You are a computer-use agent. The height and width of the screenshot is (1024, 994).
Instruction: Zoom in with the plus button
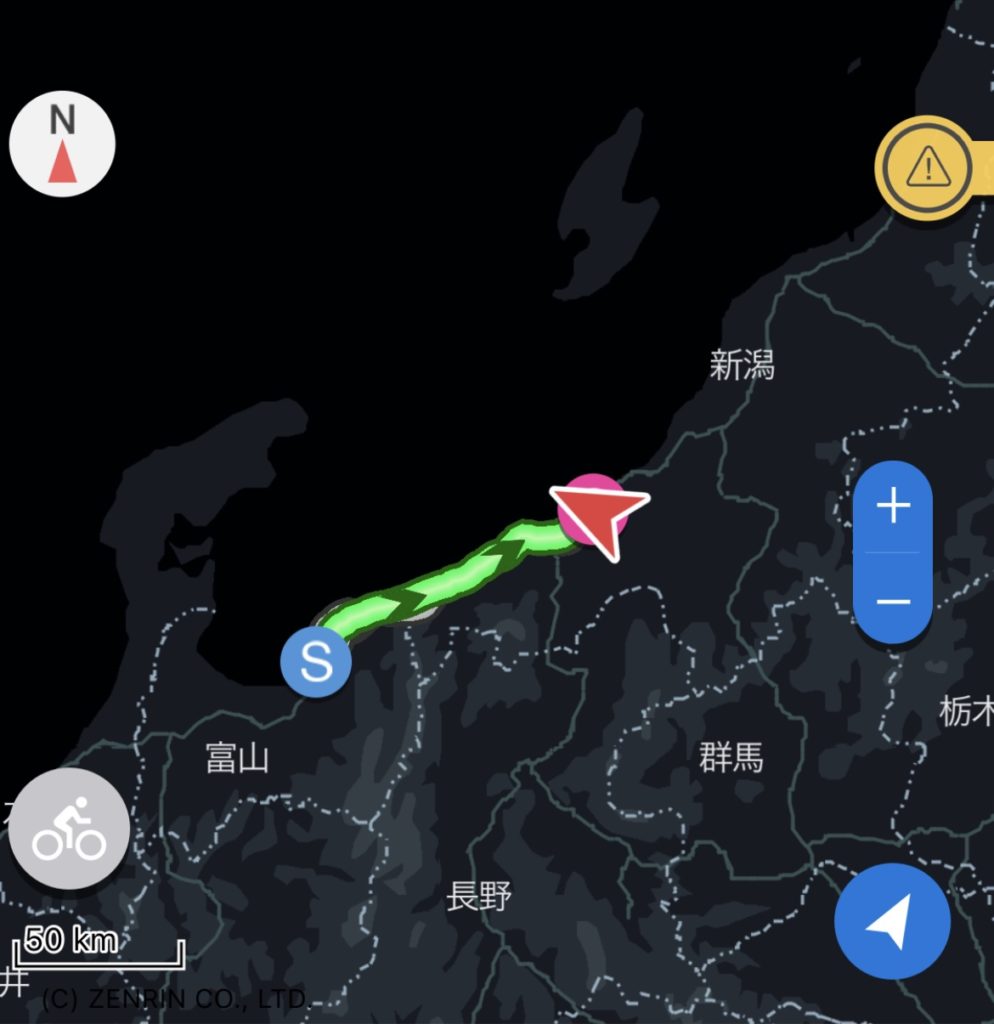tap(892, 507)
